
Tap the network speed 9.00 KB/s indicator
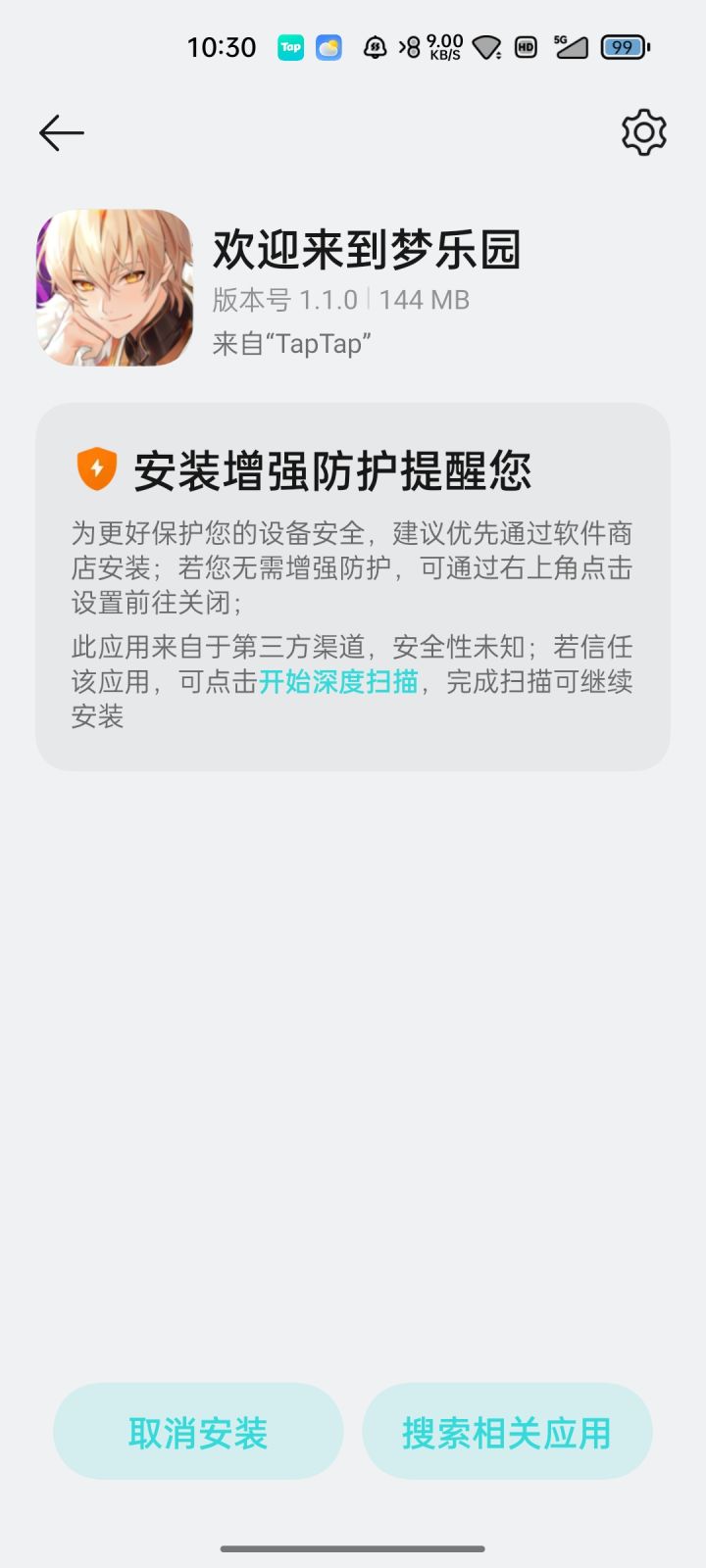tap(443, 46)
